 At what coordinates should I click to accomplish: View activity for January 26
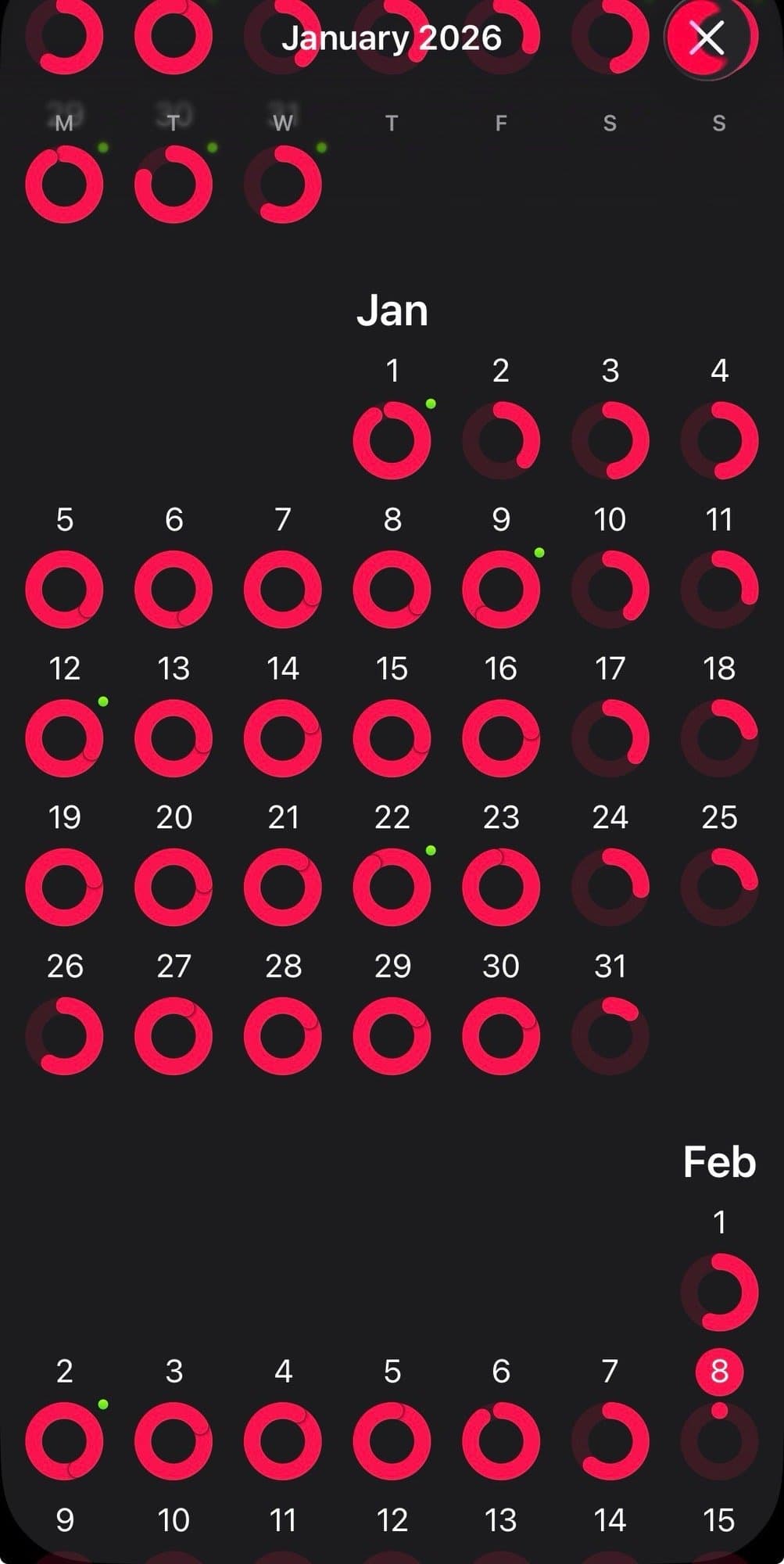[x=64, y=1035]
